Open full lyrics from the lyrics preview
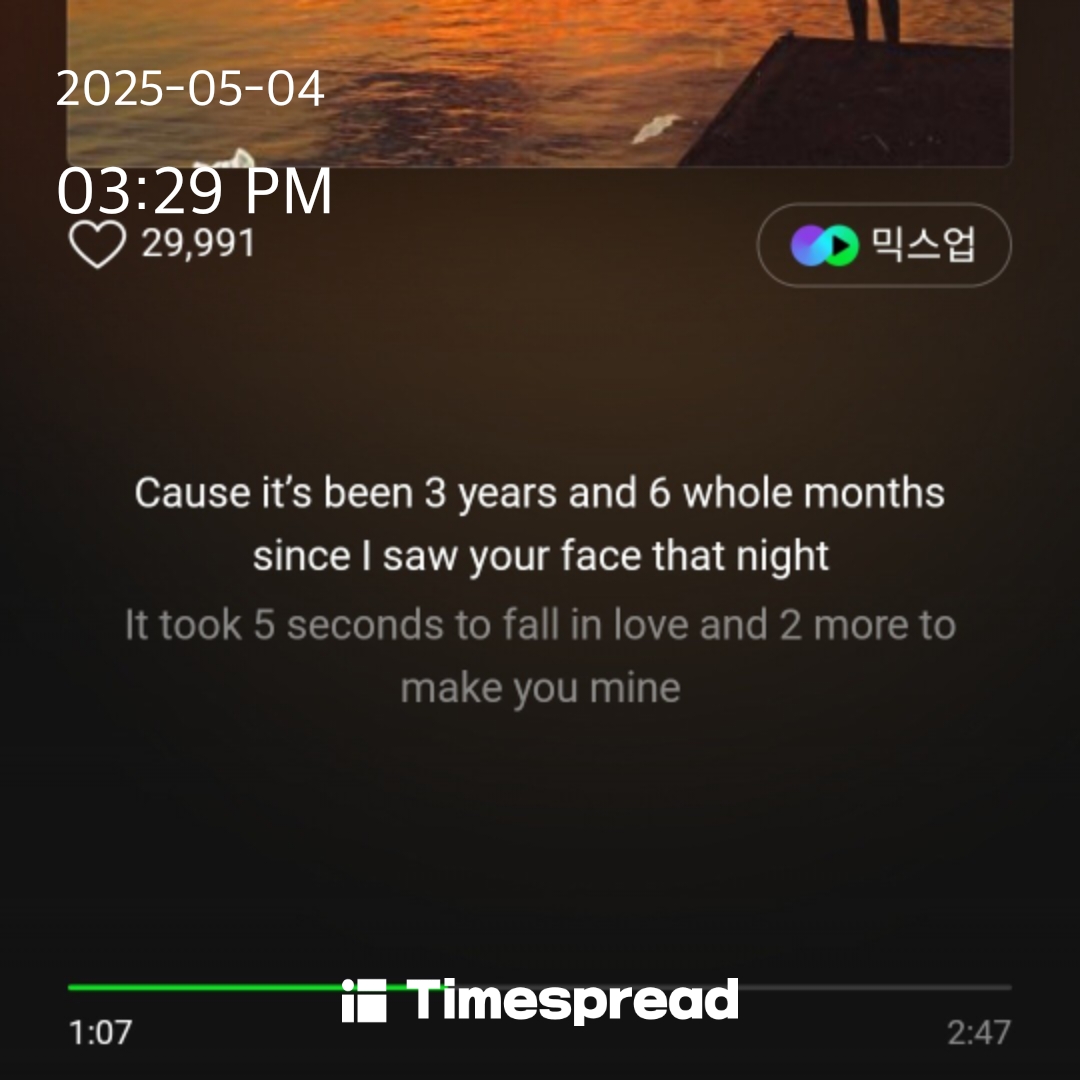The width and height of the screenshot is (1080, 1080). 540,590
